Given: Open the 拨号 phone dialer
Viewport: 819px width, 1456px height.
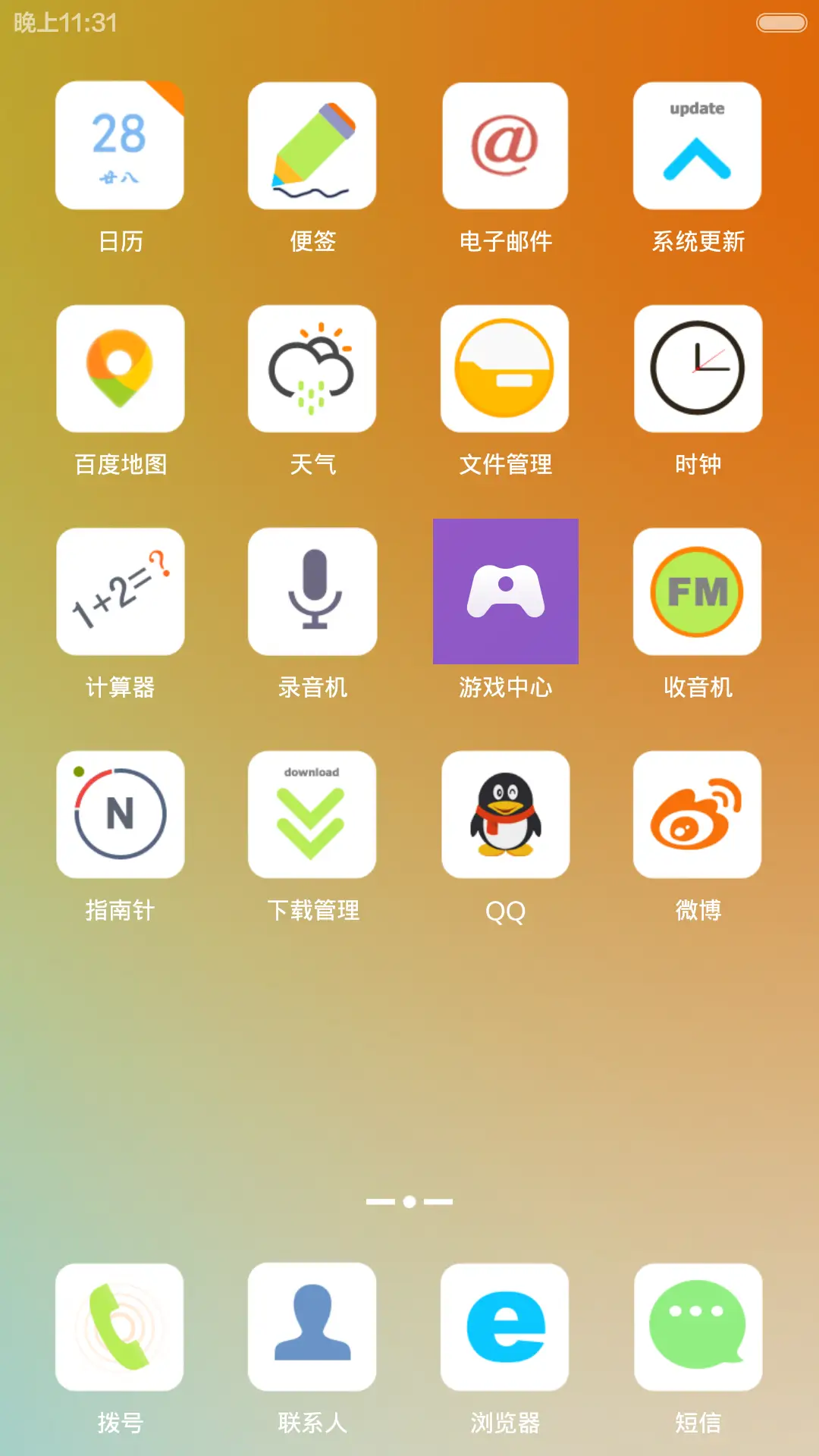Looking at the screenshot, I should coord(120,1327).
